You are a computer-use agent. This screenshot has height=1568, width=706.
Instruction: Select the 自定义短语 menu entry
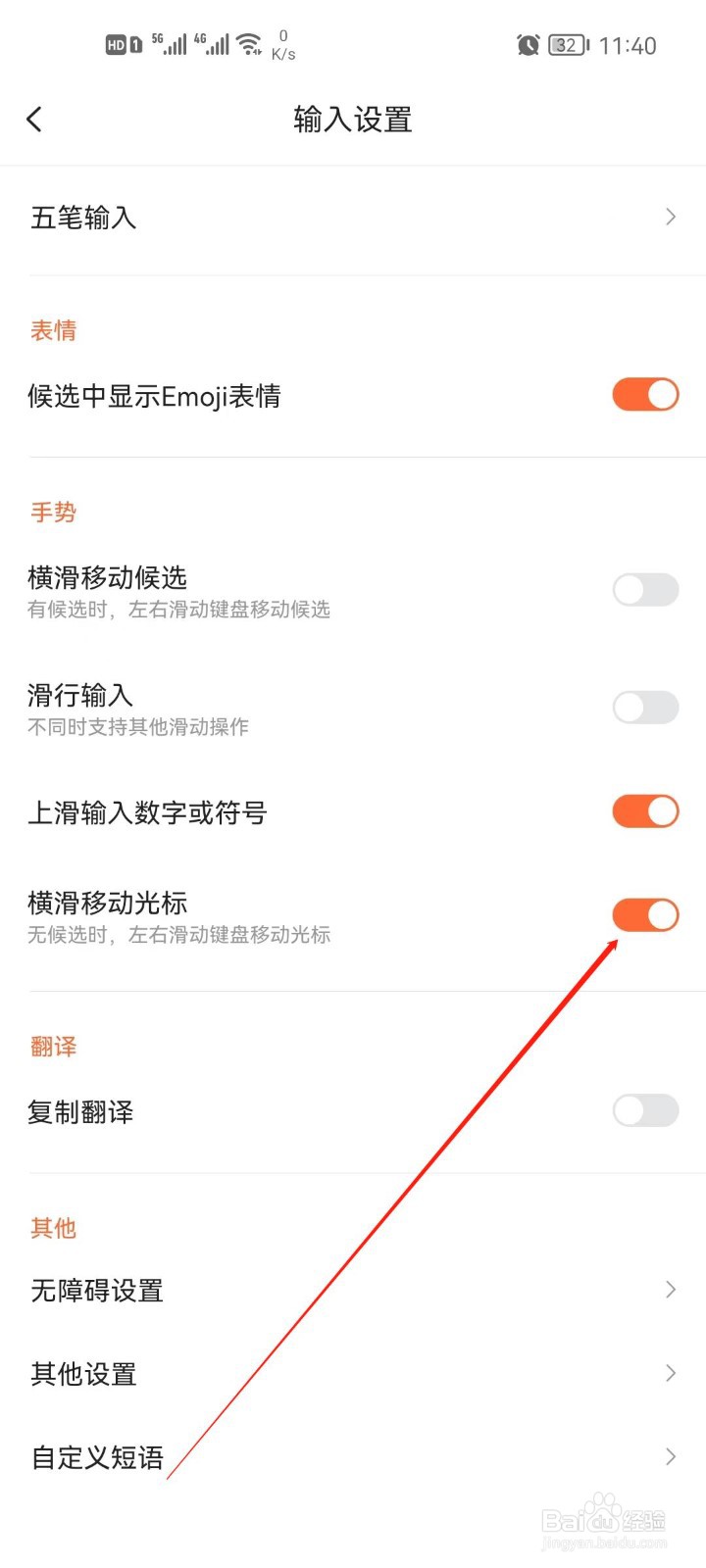point(98,1457)
